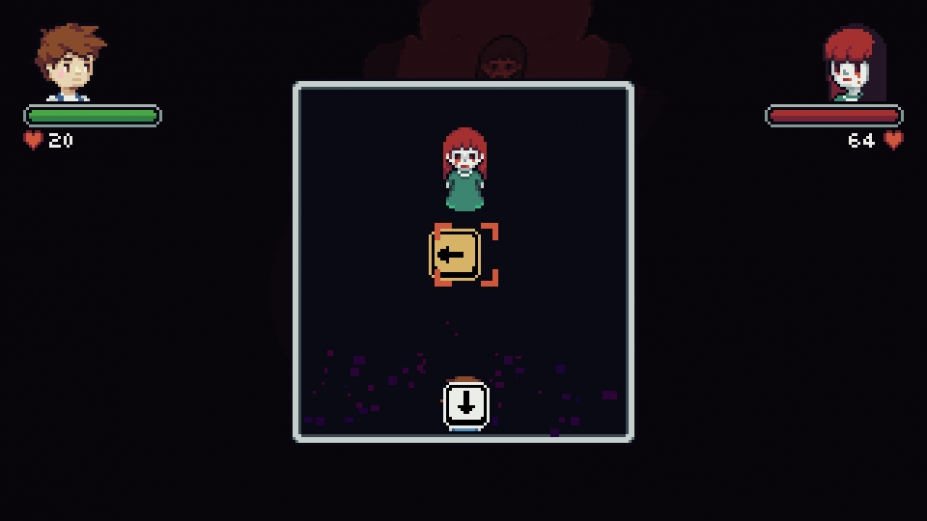Image resolution: width=927 pixels, height=521 pixels.
Task: Tap the highlighted left arrow tile
Action: [x=455, y=255]
